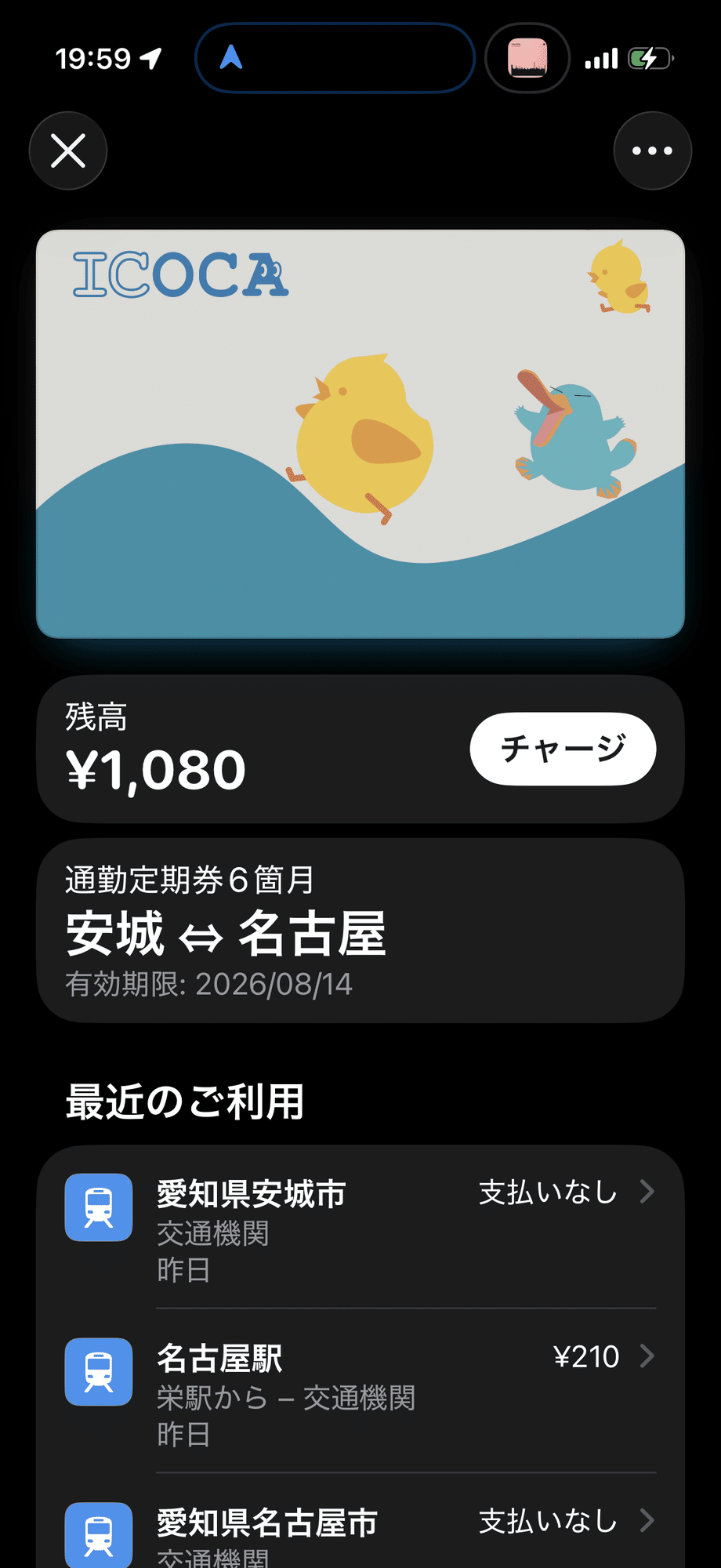View the 愛知県安城市 transit transaction
Screen dimensions: 721x1568
(x=360, y=1227)
